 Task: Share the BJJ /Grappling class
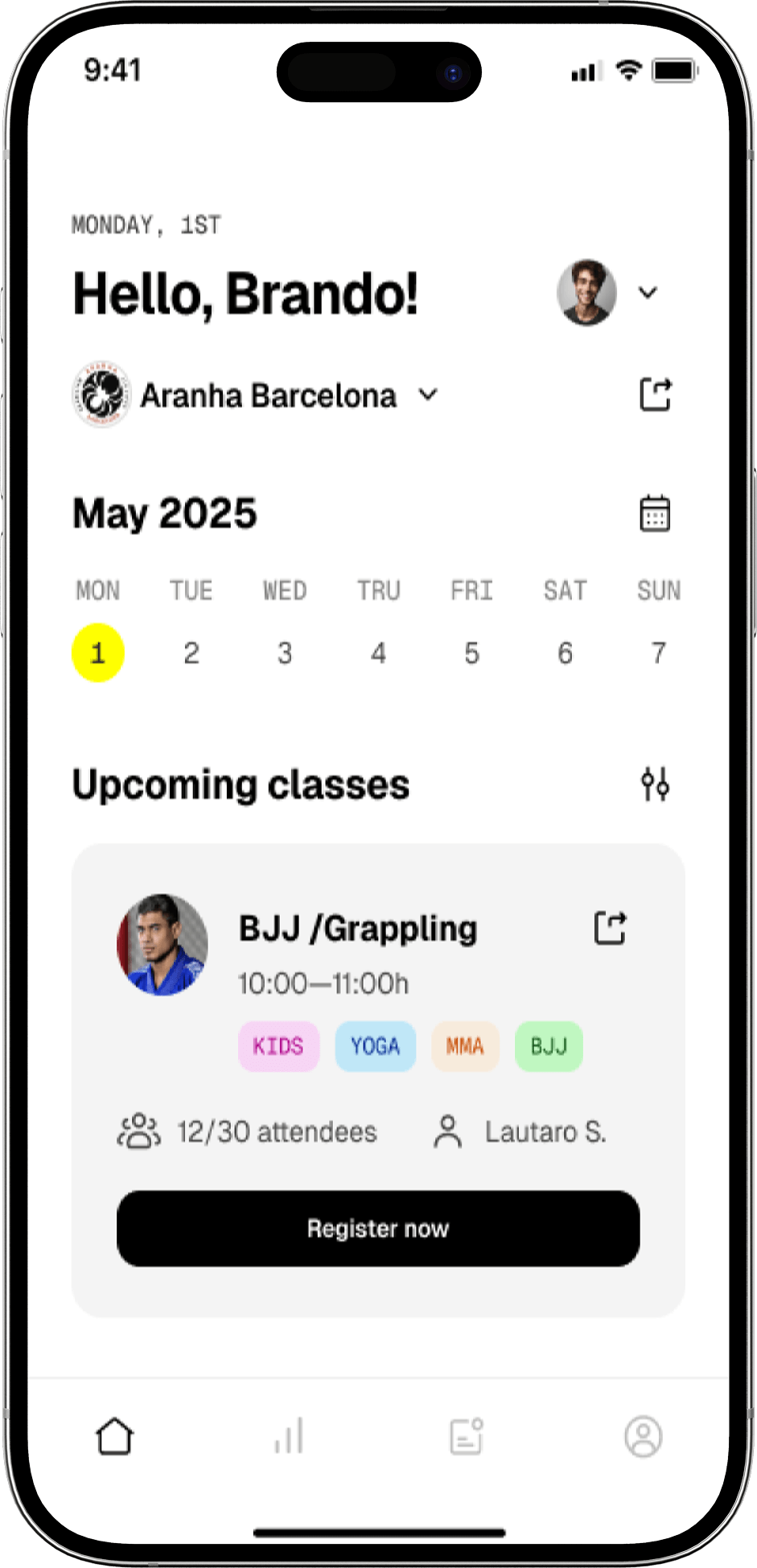[x=610, y=928]
